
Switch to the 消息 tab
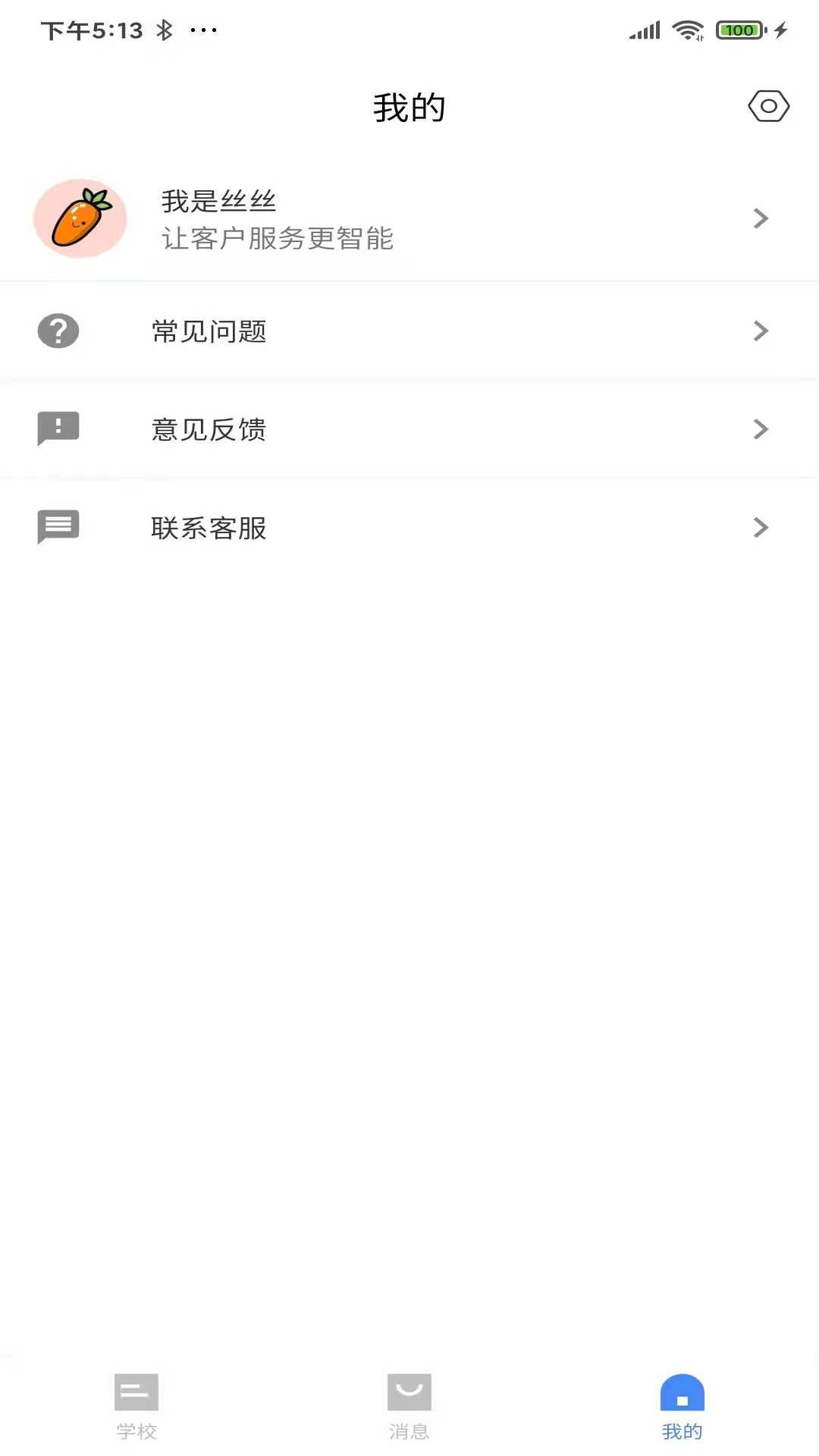(x=409, y=1407)
